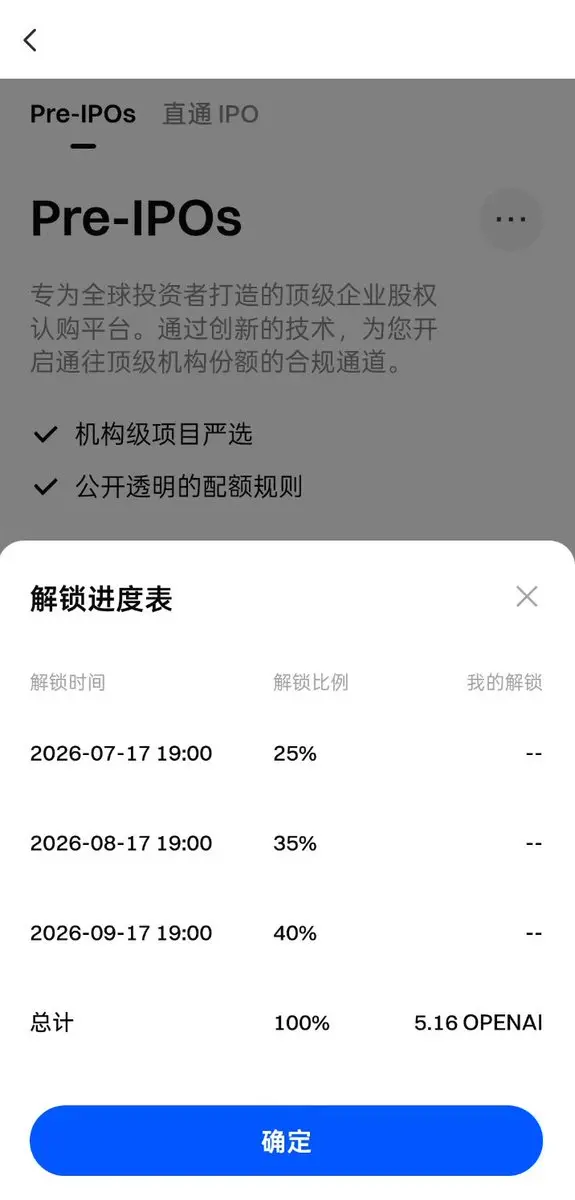
Task: Confirm with the 确定 button
Action: tap(286, 1141)
